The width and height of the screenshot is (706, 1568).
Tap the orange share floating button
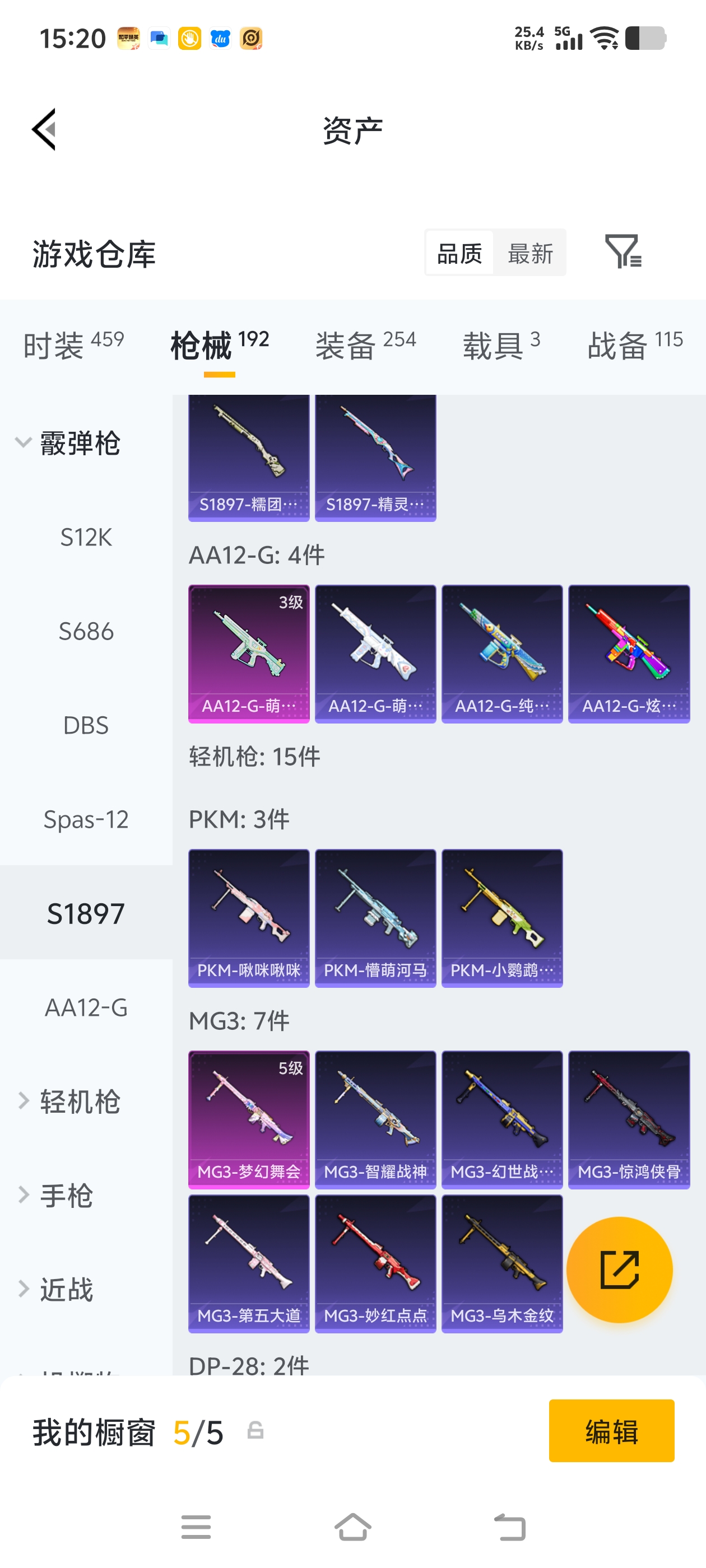point(619,1269)
